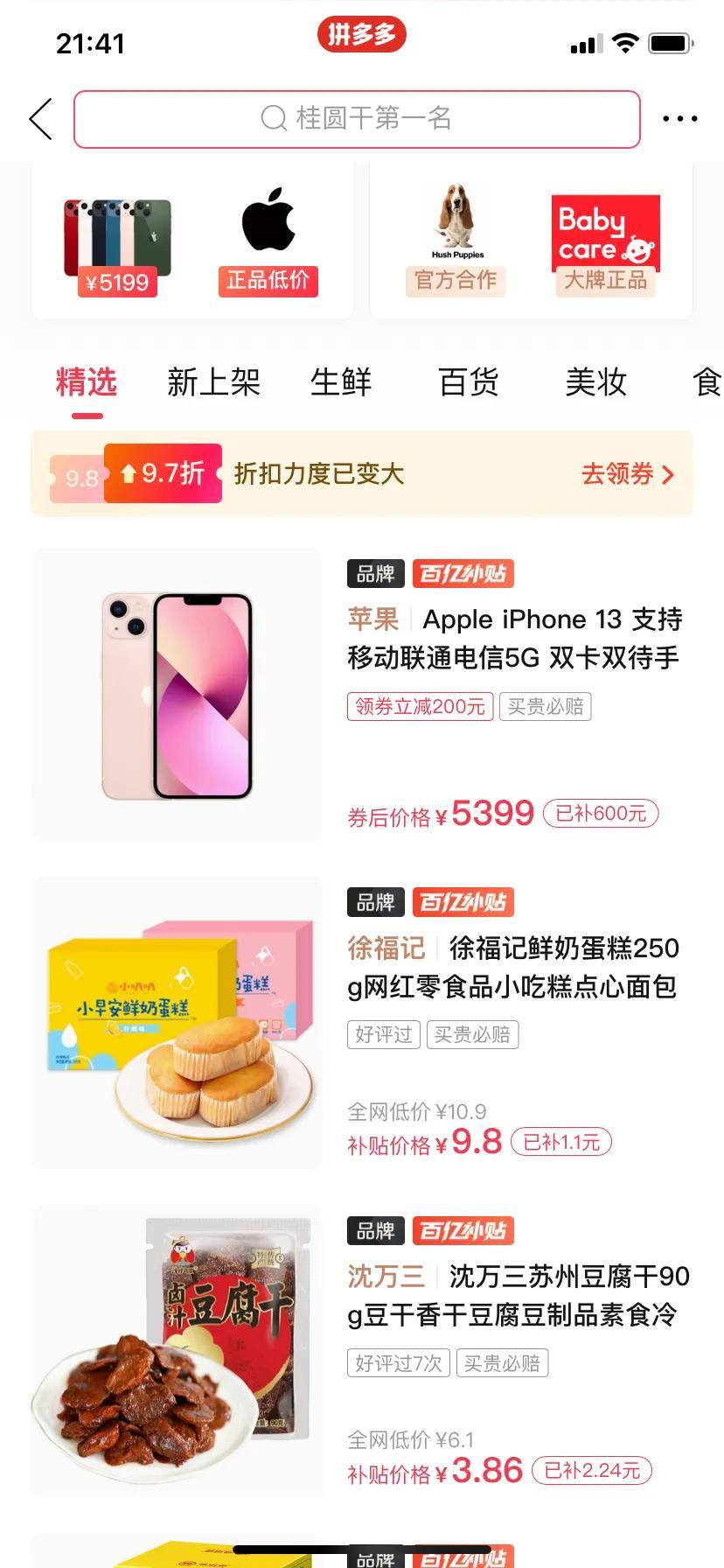Open the three-dot overflow menu
Image resolution: width=724 pixels, height=1568 pixels.
[679, 119]
